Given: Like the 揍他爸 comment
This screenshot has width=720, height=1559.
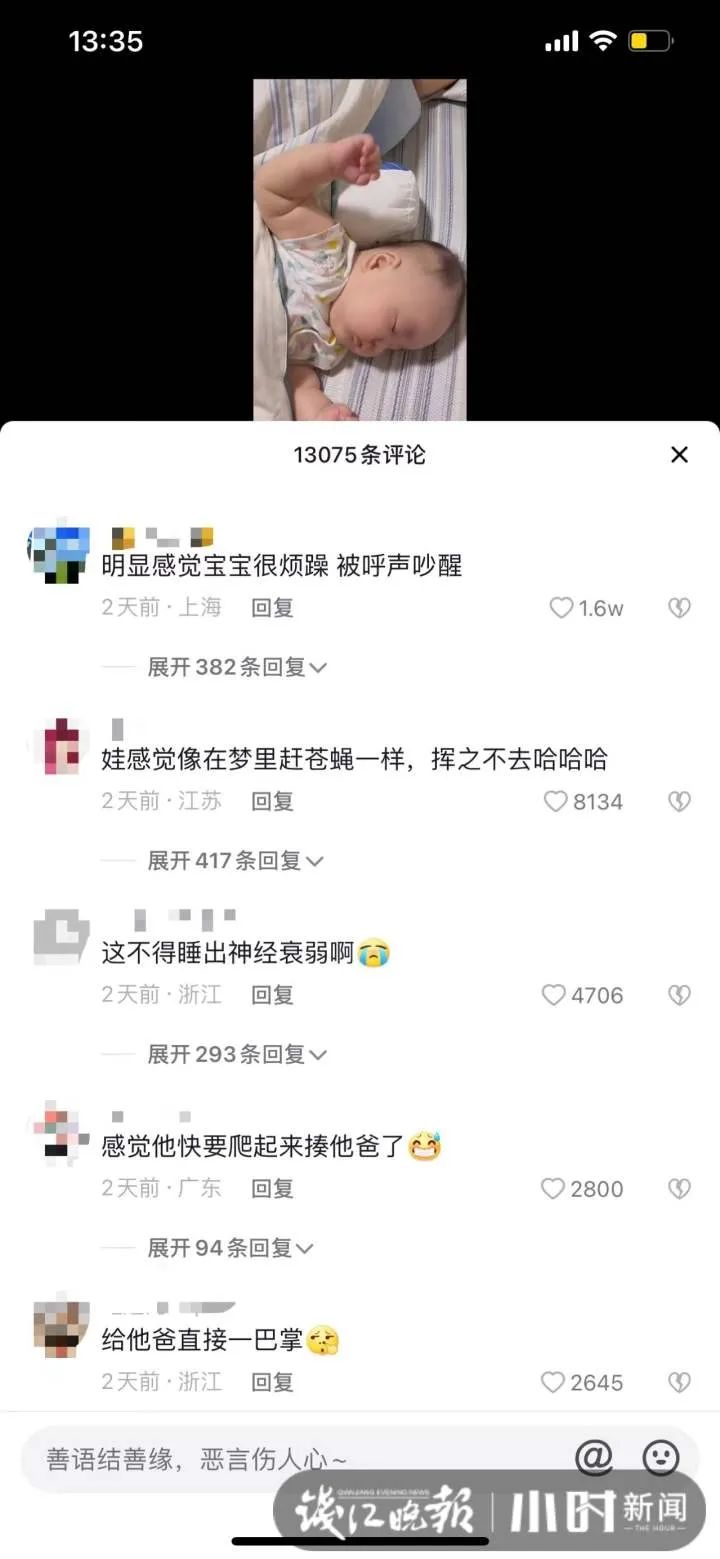Looking at the screenshot, I should pyautogui.click(x=553, y=1189).
